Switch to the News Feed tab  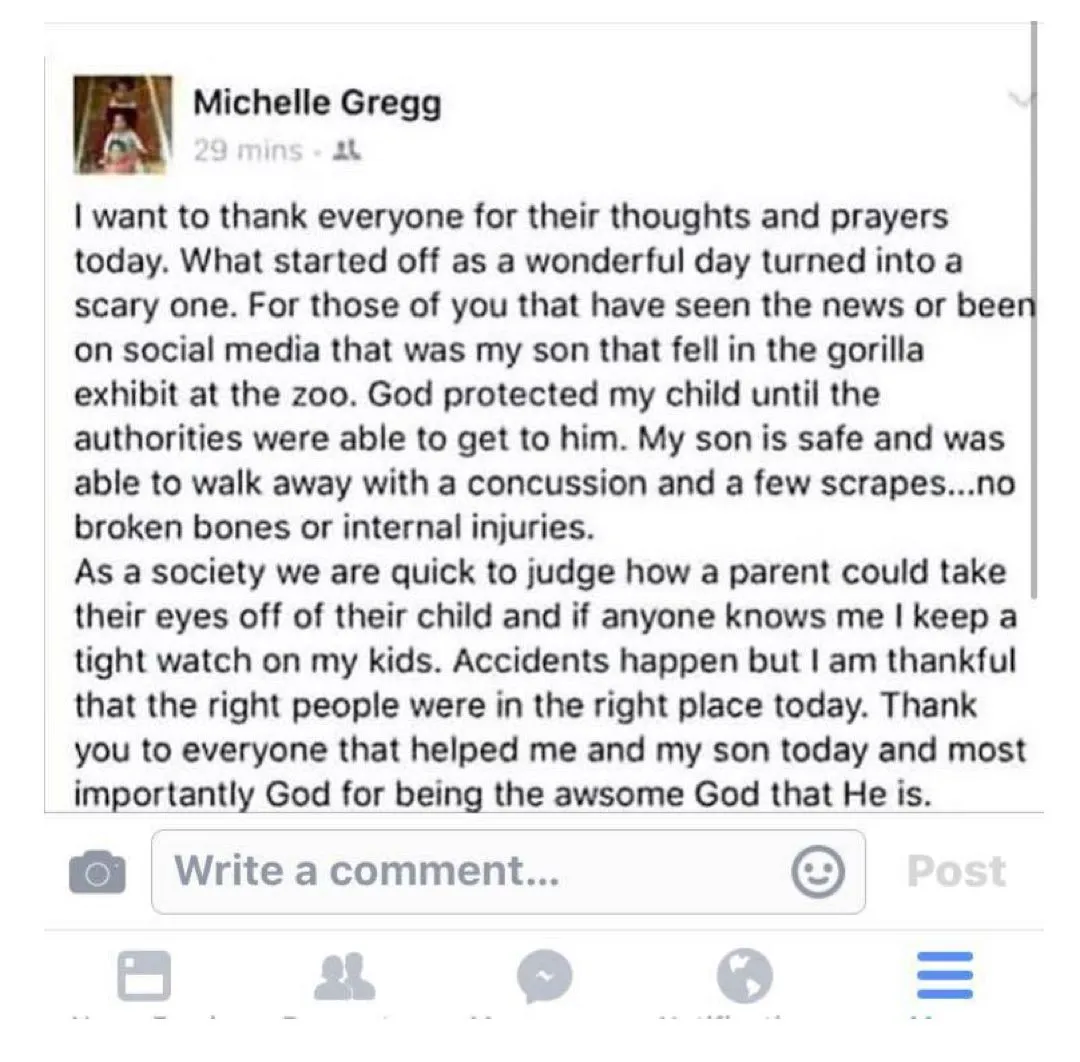tap(145, 977)
